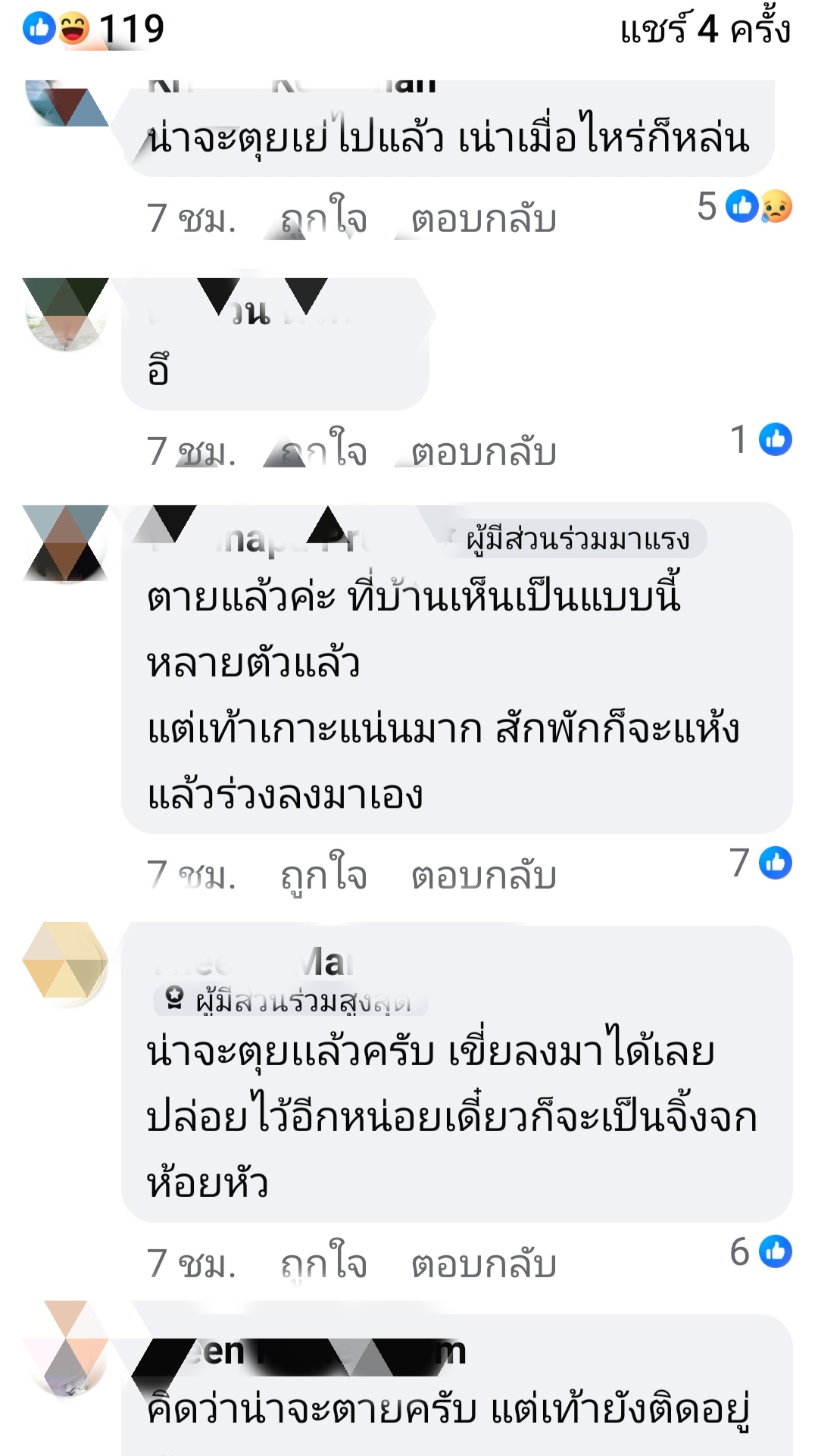Reply to the comment 'อึ'

(483, 452)
